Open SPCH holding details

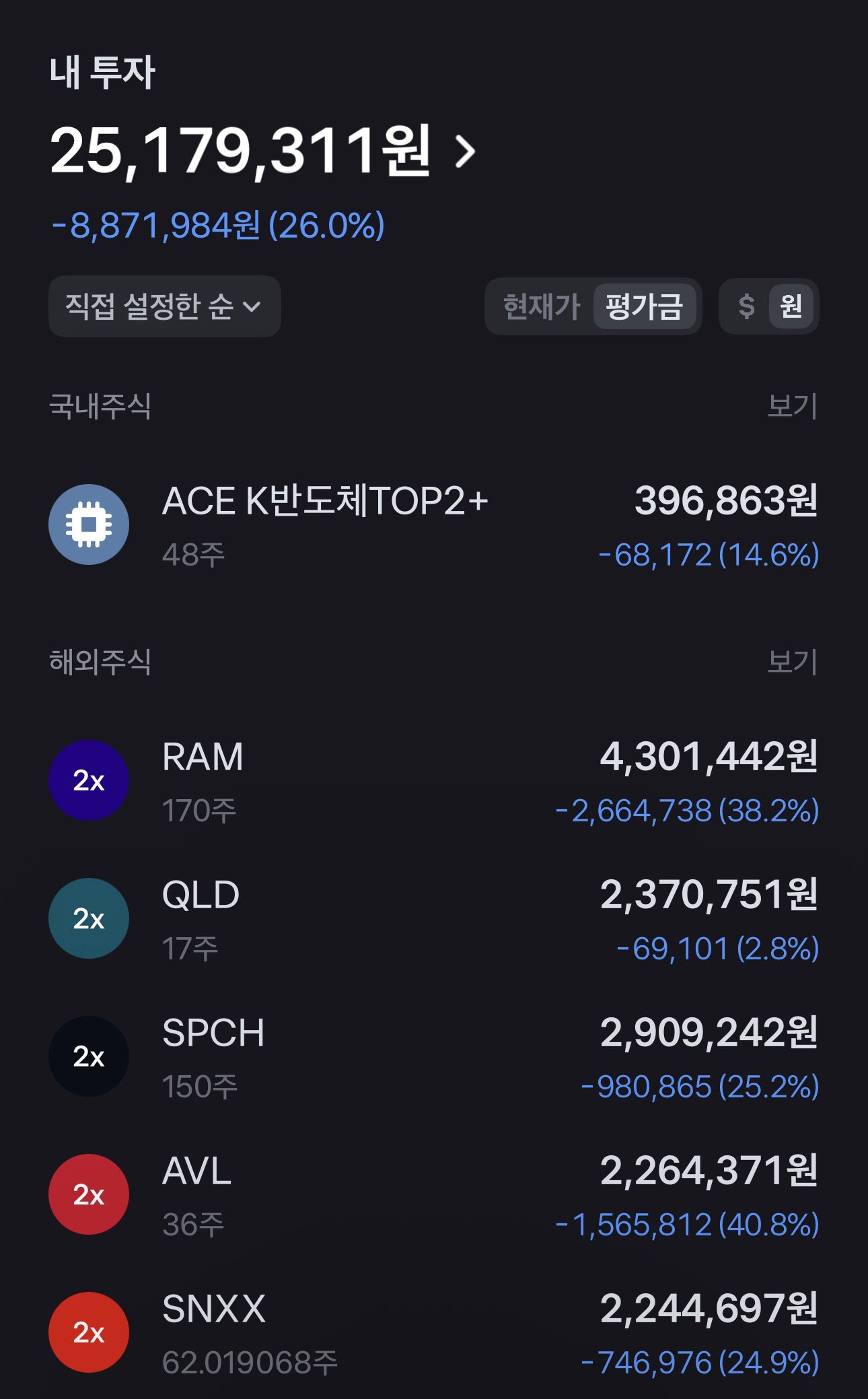click(434, 1057)
